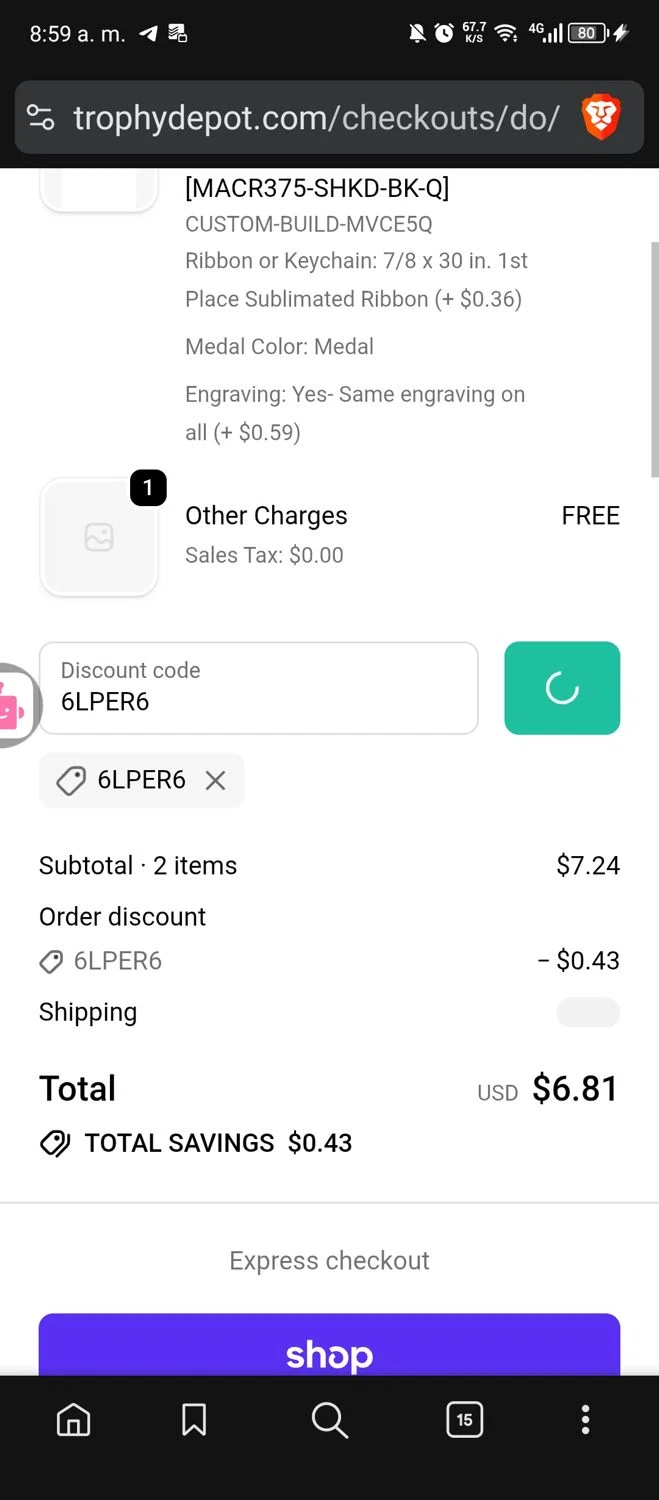Image resolution: width=659 pixels, height=1500 pixels.
Task: Open the browser overflow menu
Action: (585, 1419)
